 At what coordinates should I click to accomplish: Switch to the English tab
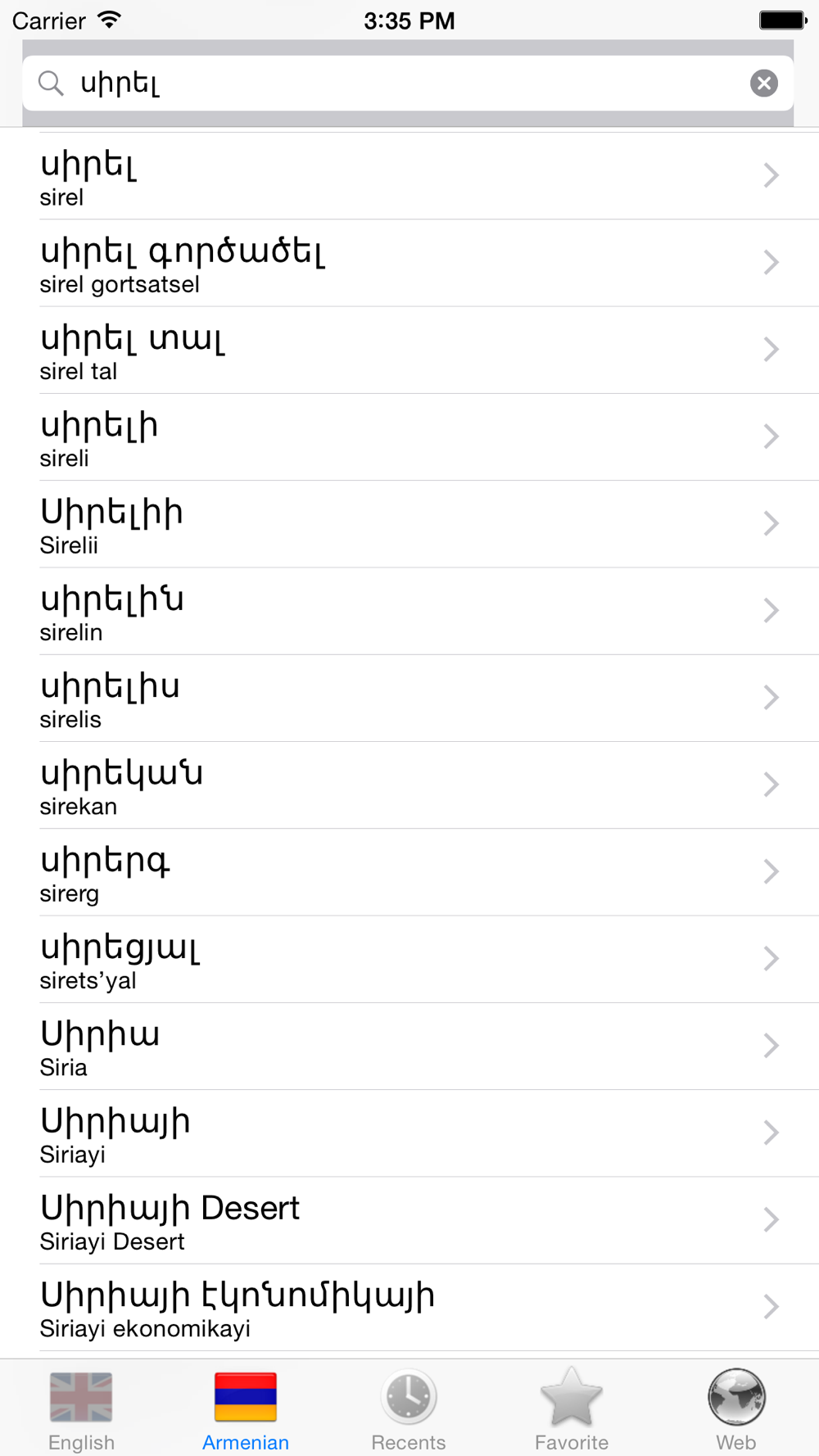click(81, 1409)
